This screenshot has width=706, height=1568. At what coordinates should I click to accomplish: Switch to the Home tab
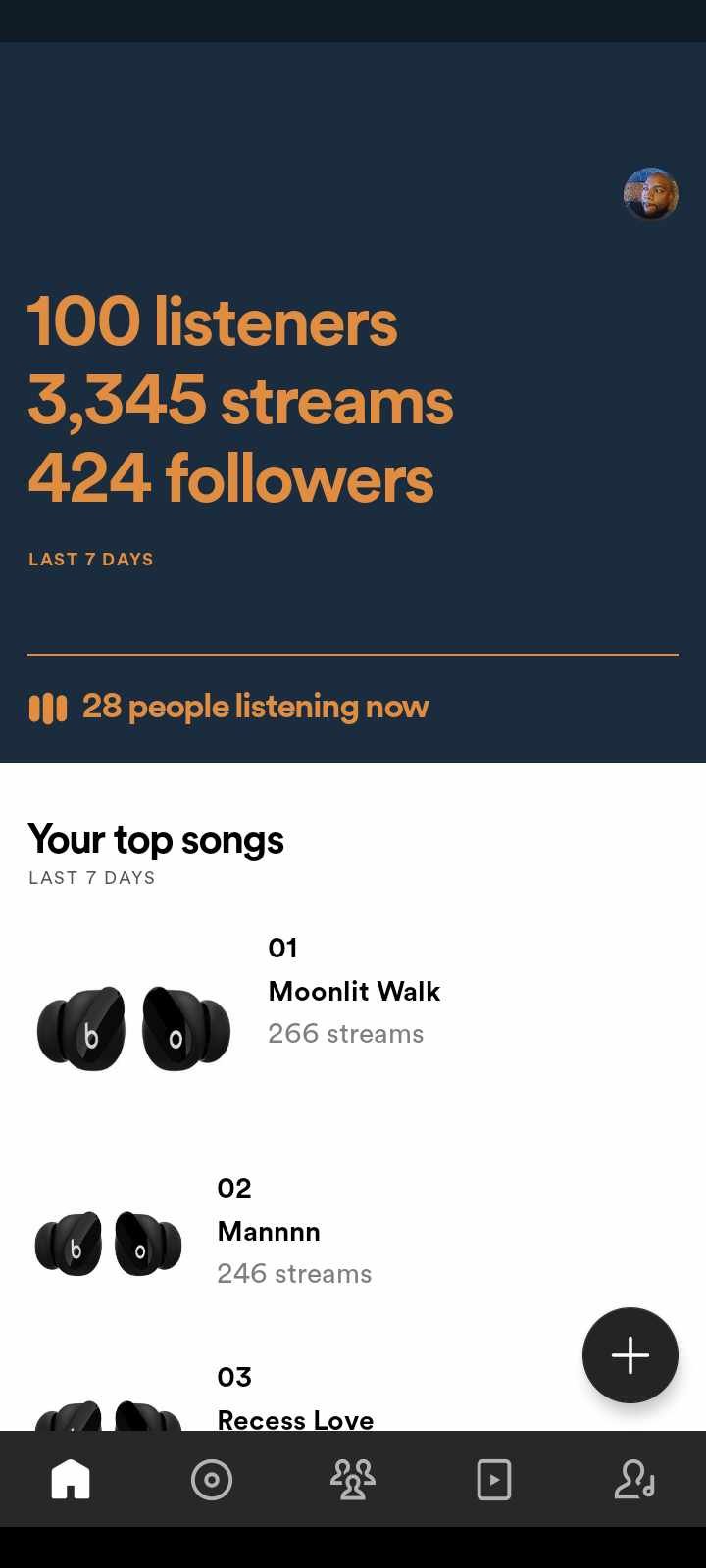click(71, 1479)
